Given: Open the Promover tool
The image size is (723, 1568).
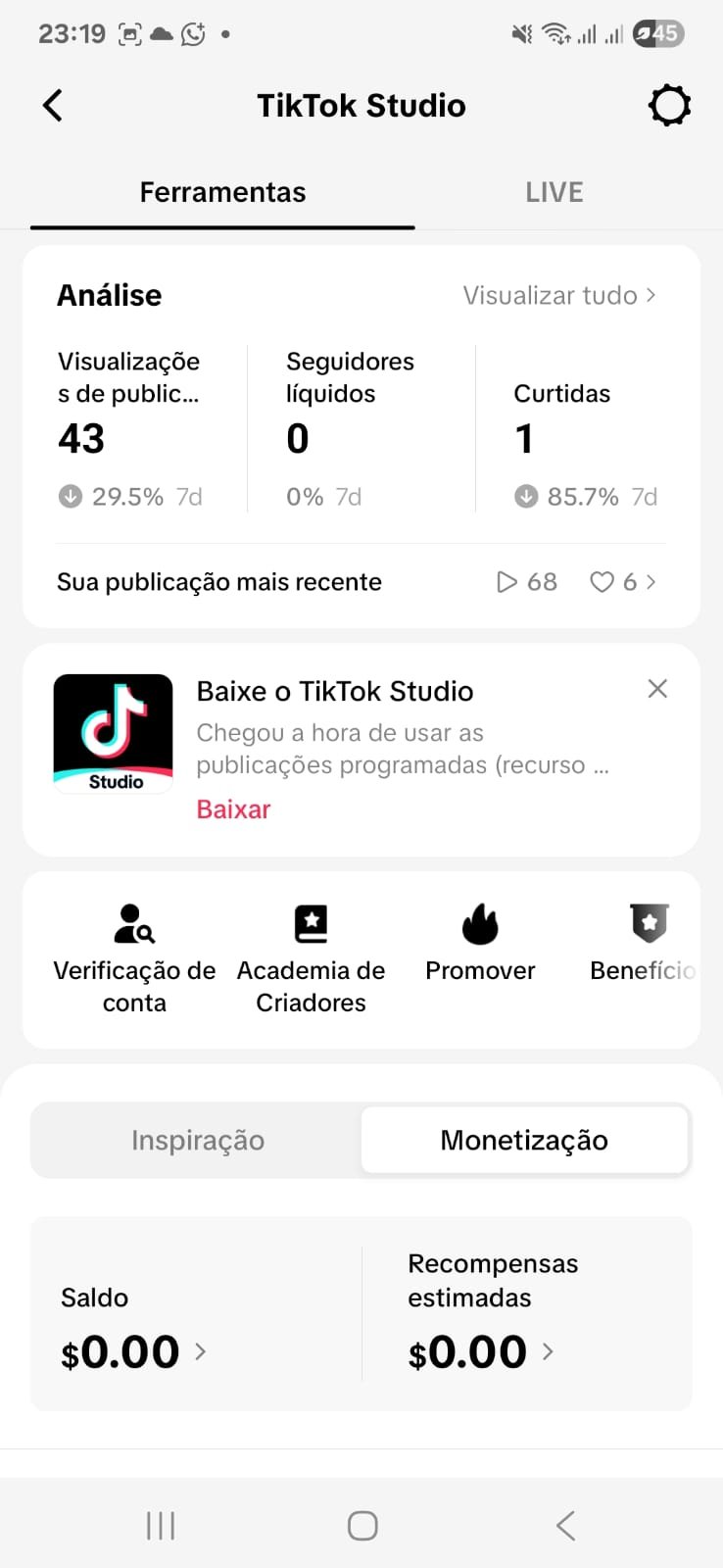Looking at the screenshot, I should 480,944.
